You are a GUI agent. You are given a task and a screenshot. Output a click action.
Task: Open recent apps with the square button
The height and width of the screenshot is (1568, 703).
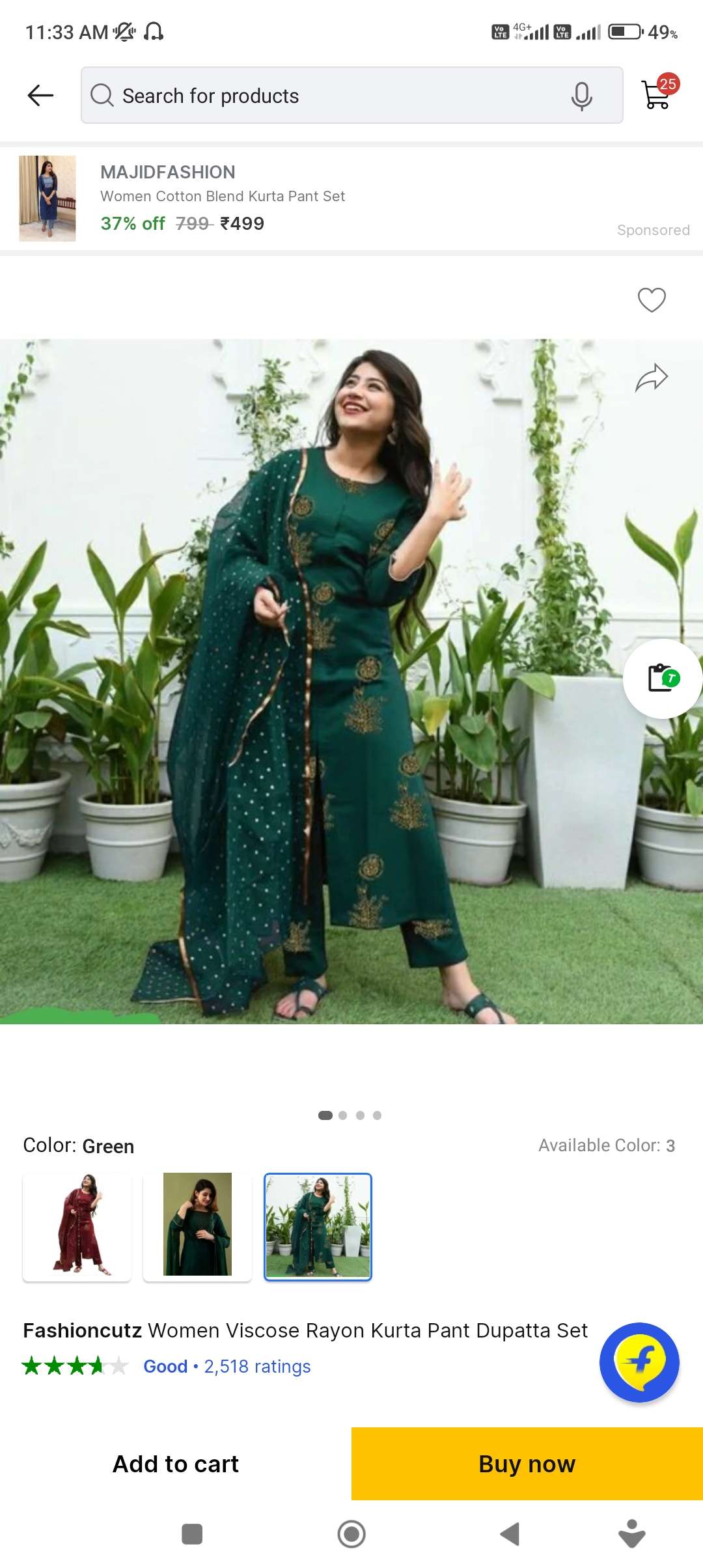(192, 1534)
